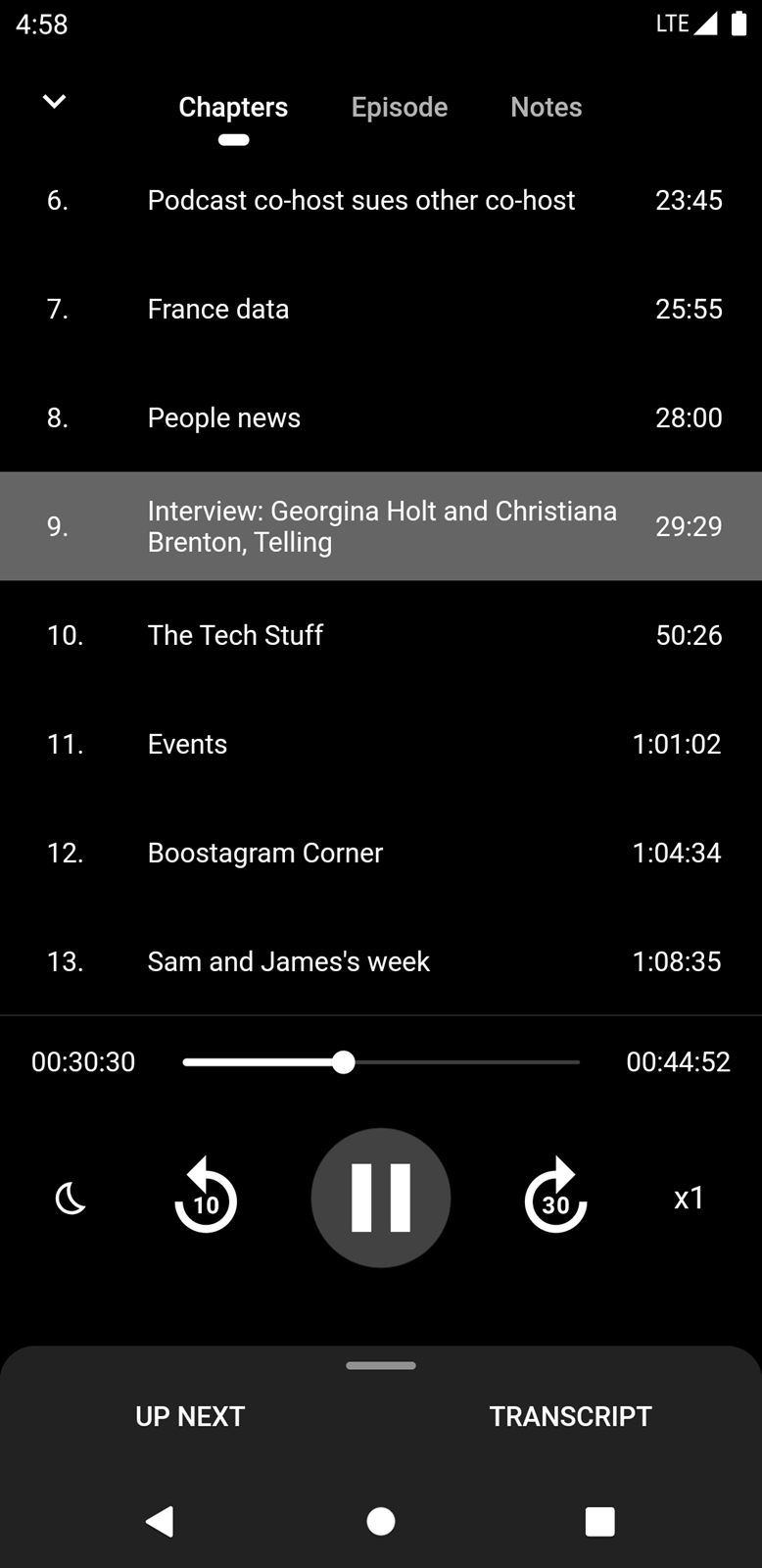
Task: Switch to the Notes tab
Action: click(x=546, y=107)
